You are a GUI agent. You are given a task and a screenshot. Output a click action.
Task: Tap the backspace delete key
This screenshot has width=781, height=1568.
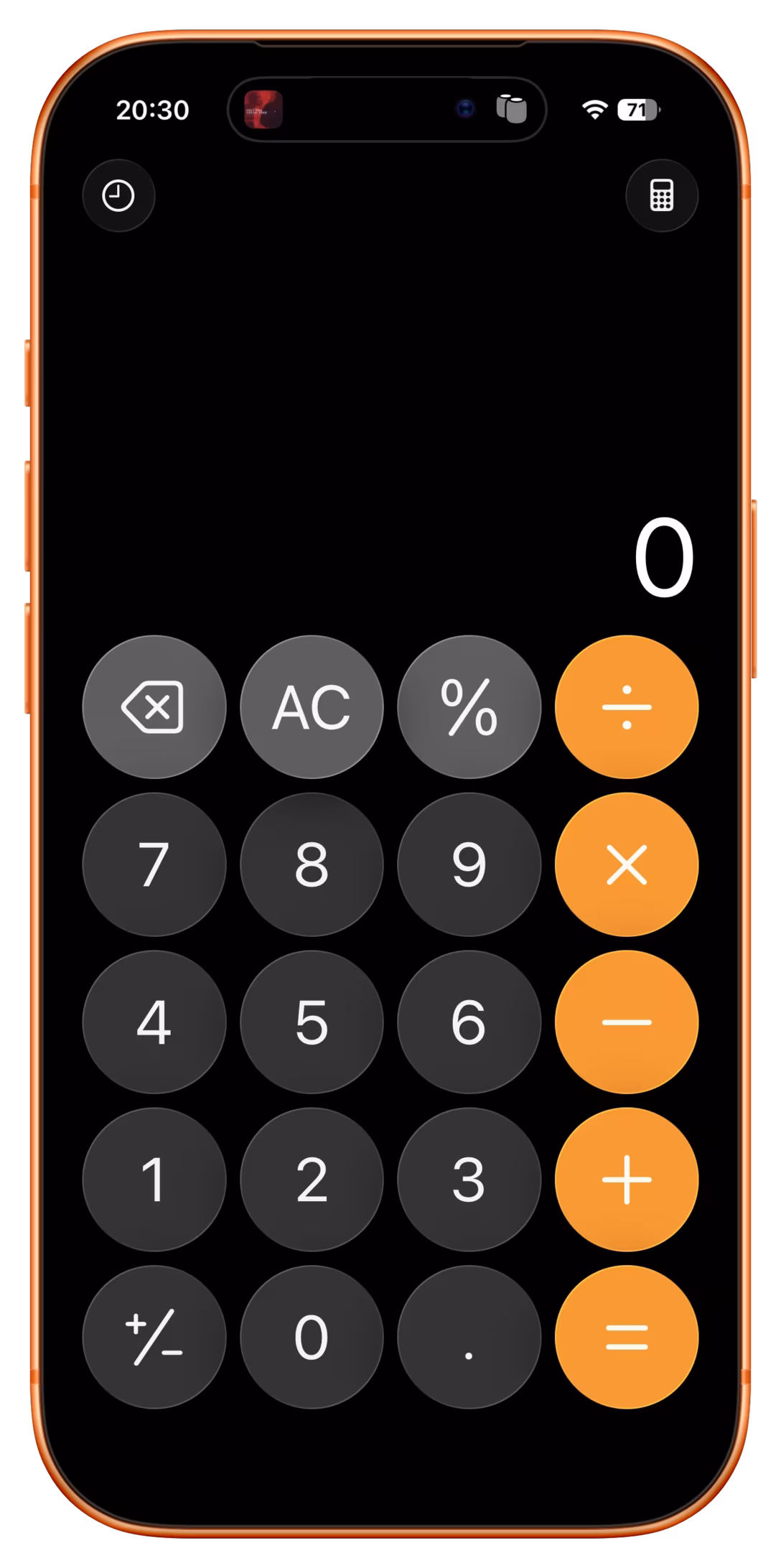pyautogui.click(x=154, y=707)
